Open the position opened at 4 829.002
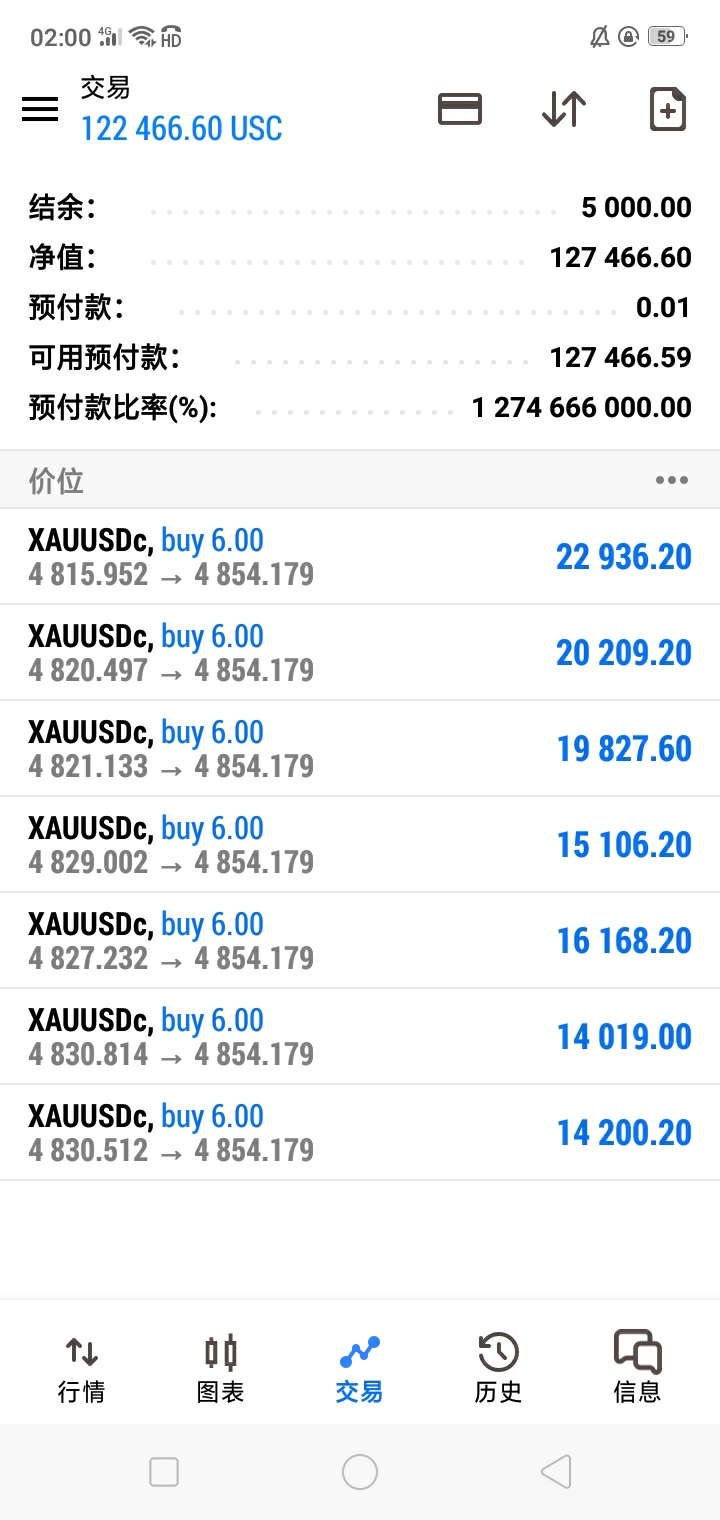Image resolution: width=720 pixels, height=1520 pixels. tap(360, 845)
